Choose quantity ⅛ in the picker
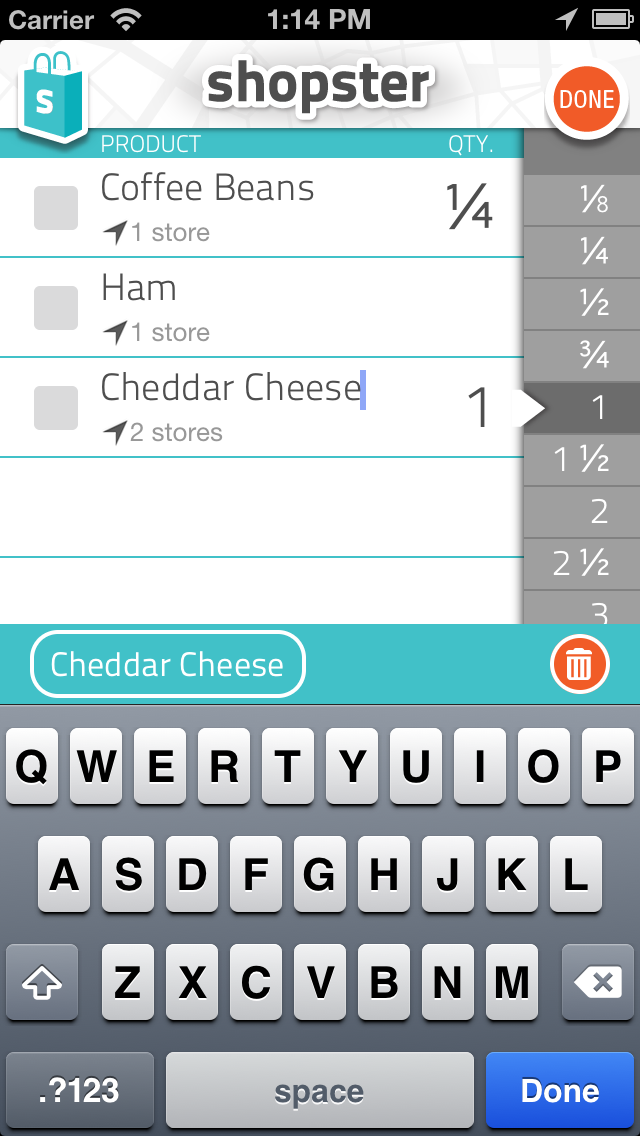Image resolution: width=640 pixels, height=1136 pixels. [581, 201]
